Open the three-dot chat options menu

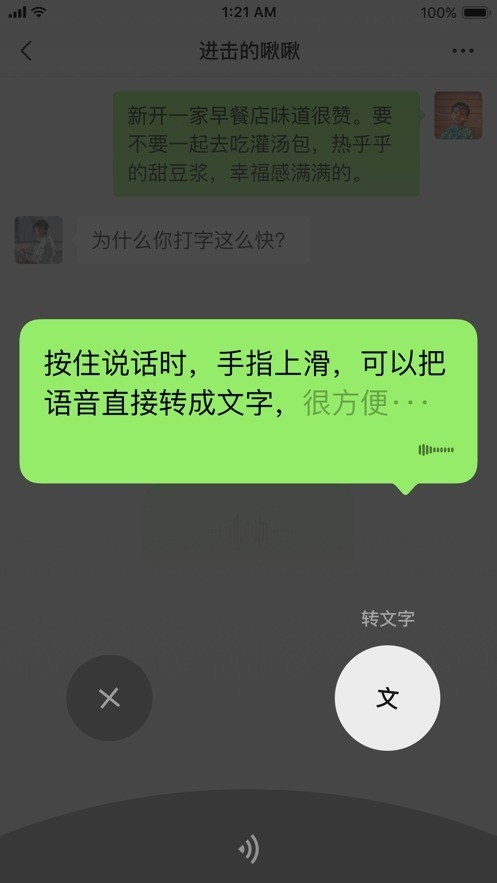pyautogui.click(x=463, y=51)
